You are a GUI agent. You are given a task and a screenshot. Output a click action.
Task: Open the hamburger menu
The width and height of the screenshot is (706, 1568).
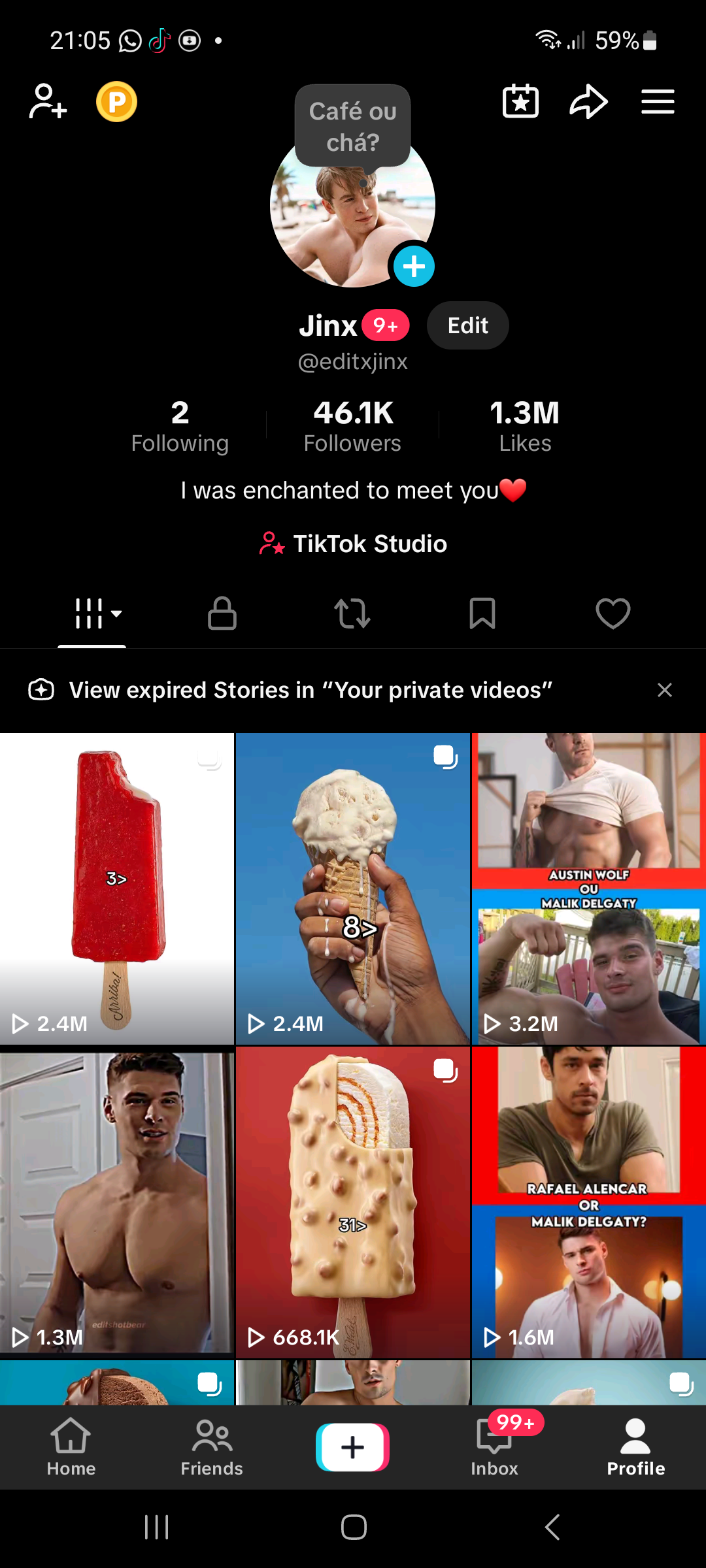658,102
